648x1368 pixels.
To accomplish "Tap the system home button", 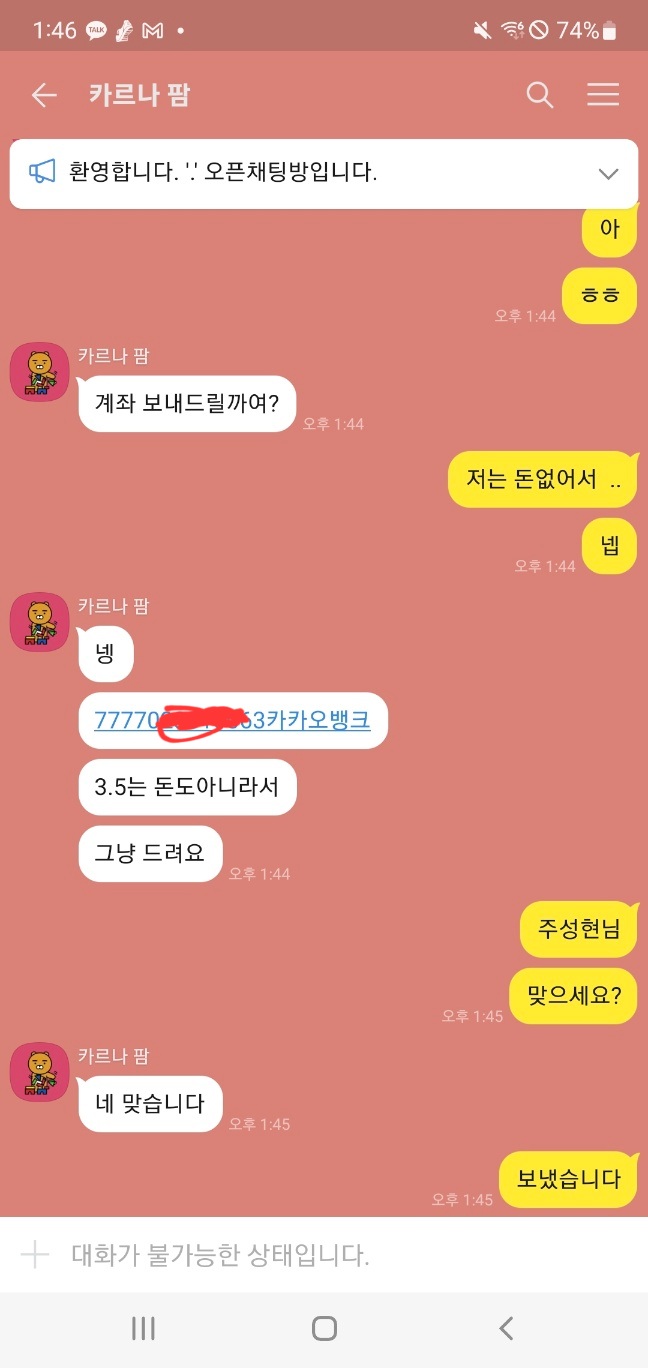I will [x=324, y=1328].
